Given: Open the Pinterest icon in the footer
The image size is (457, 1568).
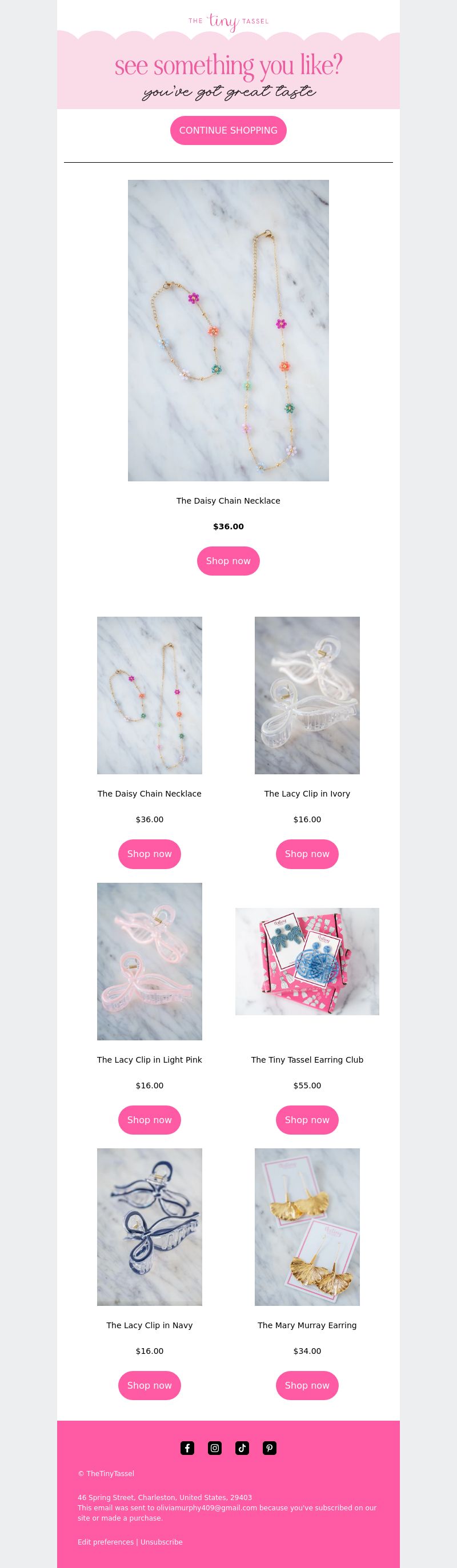Looking at the screenshot, I should pyautogui.click(x=269, y=1448).
